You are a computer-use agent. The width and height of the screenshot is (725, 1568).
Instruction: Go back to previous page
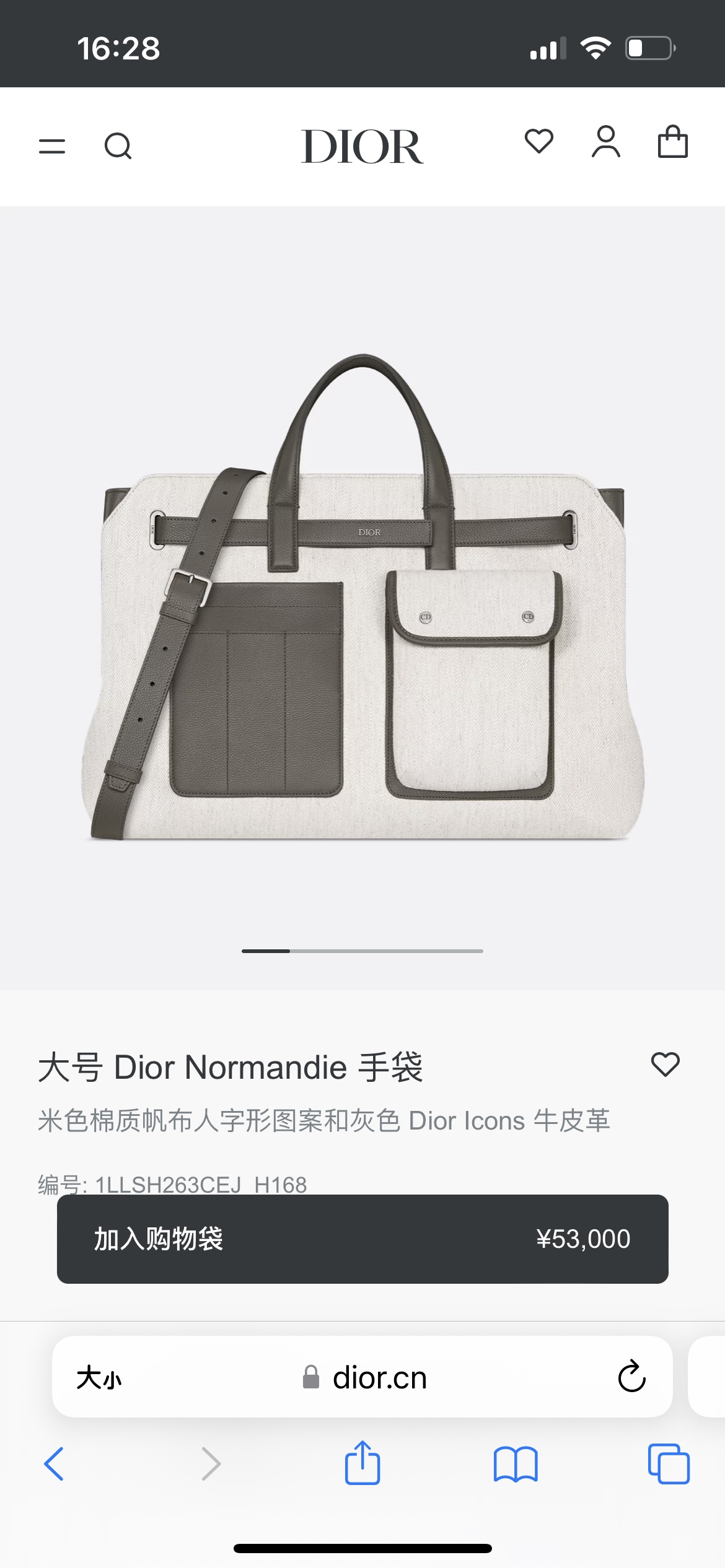(55, 1464)
